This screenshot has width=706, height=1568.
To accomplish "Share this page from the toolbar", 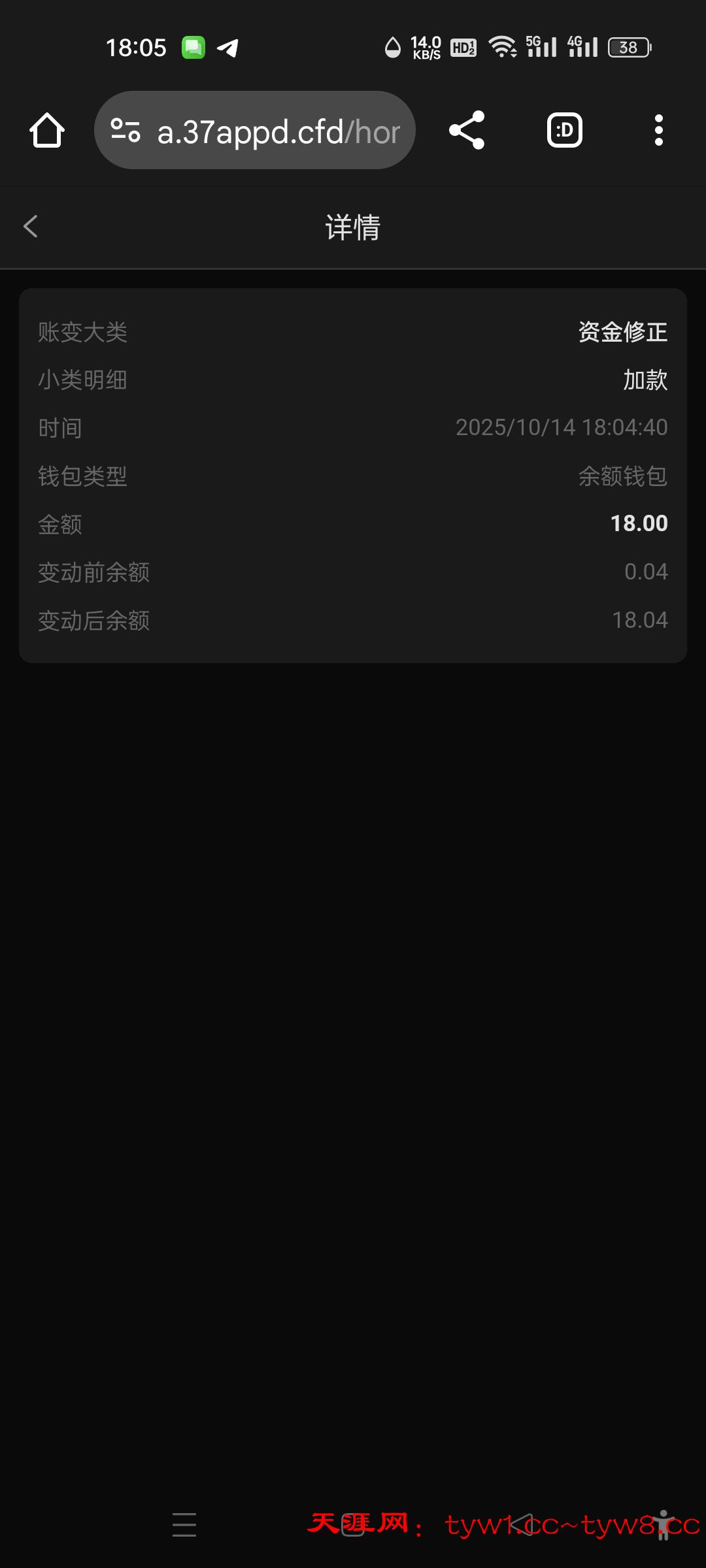I will [467, 130].
